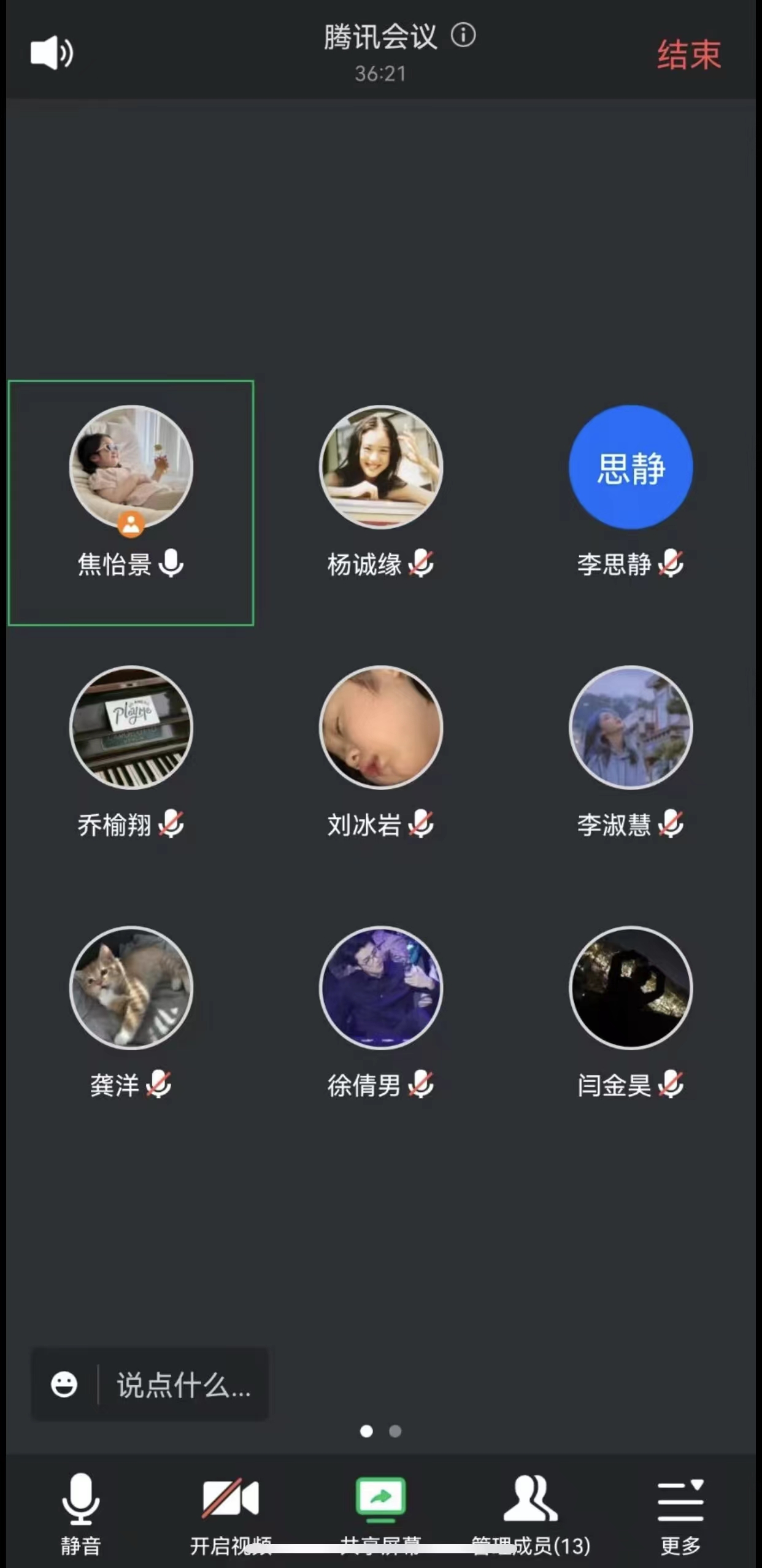Toggle the speaker audio icon

click(52, 53)
